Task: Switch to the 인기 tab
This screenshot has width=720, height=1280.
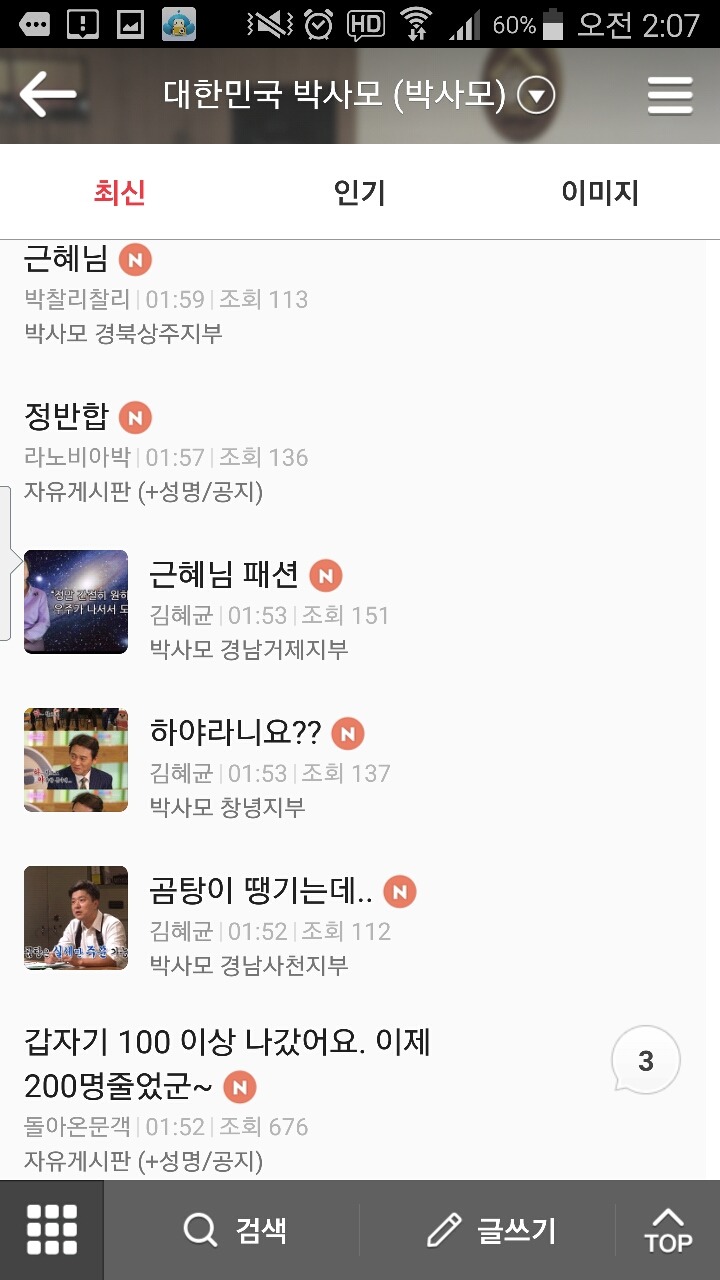Action: (360, 192)
